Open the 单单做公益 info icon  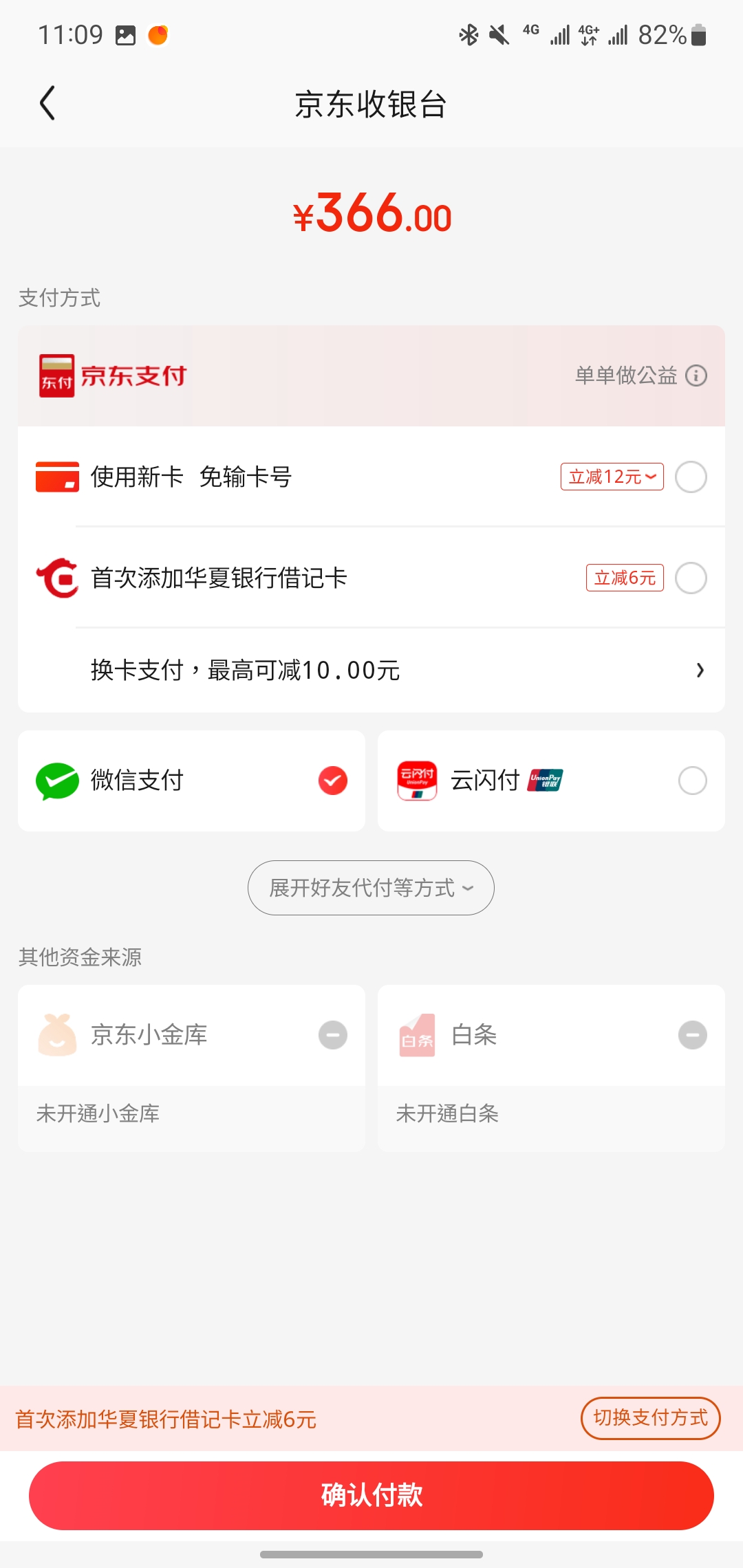pyautogui.click(x=696, y=375)
